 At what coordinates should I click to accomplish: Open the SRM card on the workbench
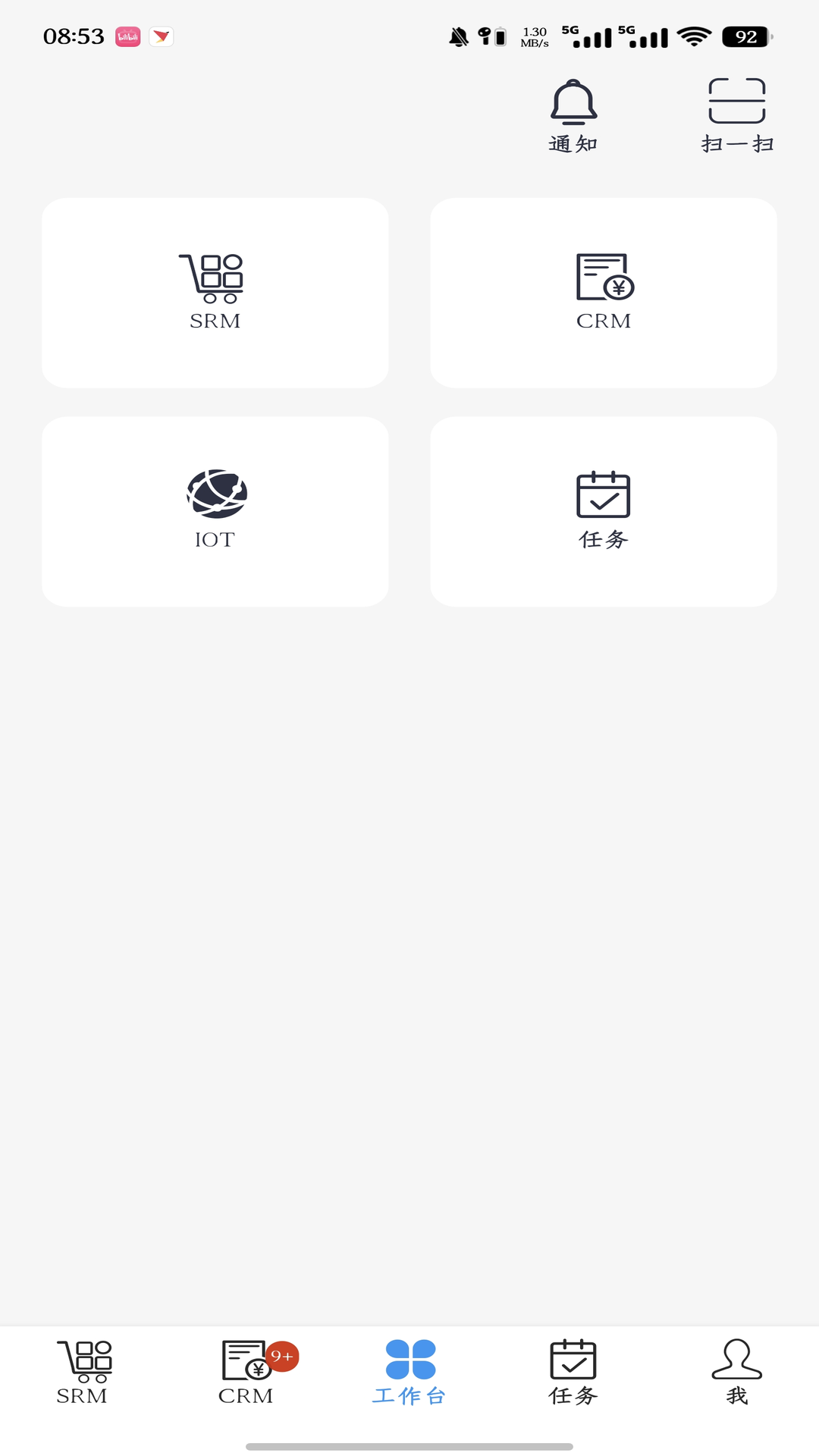coord(215,293)
